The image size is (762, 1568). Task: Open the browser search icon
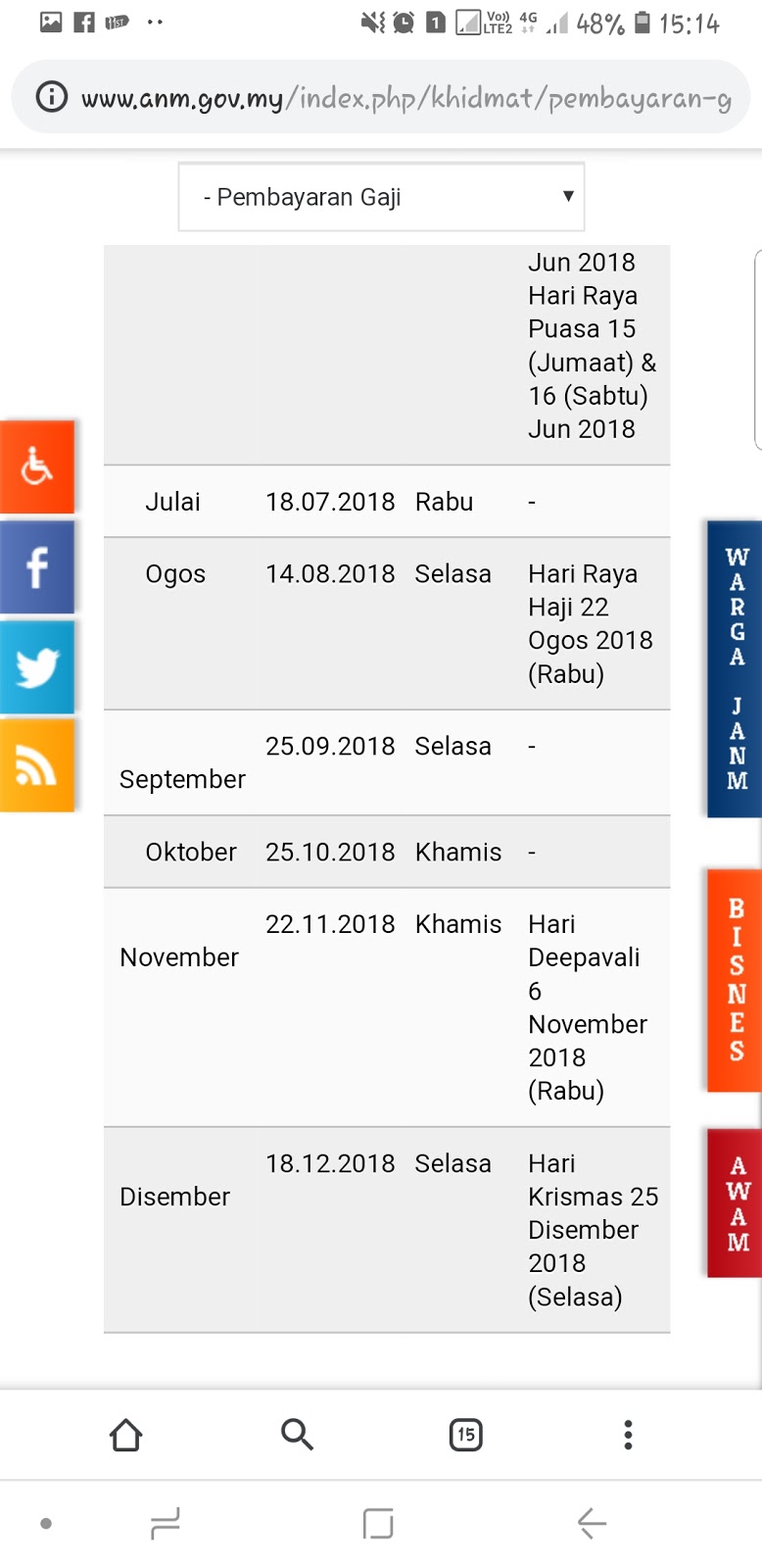pyautogui.click(x=297, y=1435)
